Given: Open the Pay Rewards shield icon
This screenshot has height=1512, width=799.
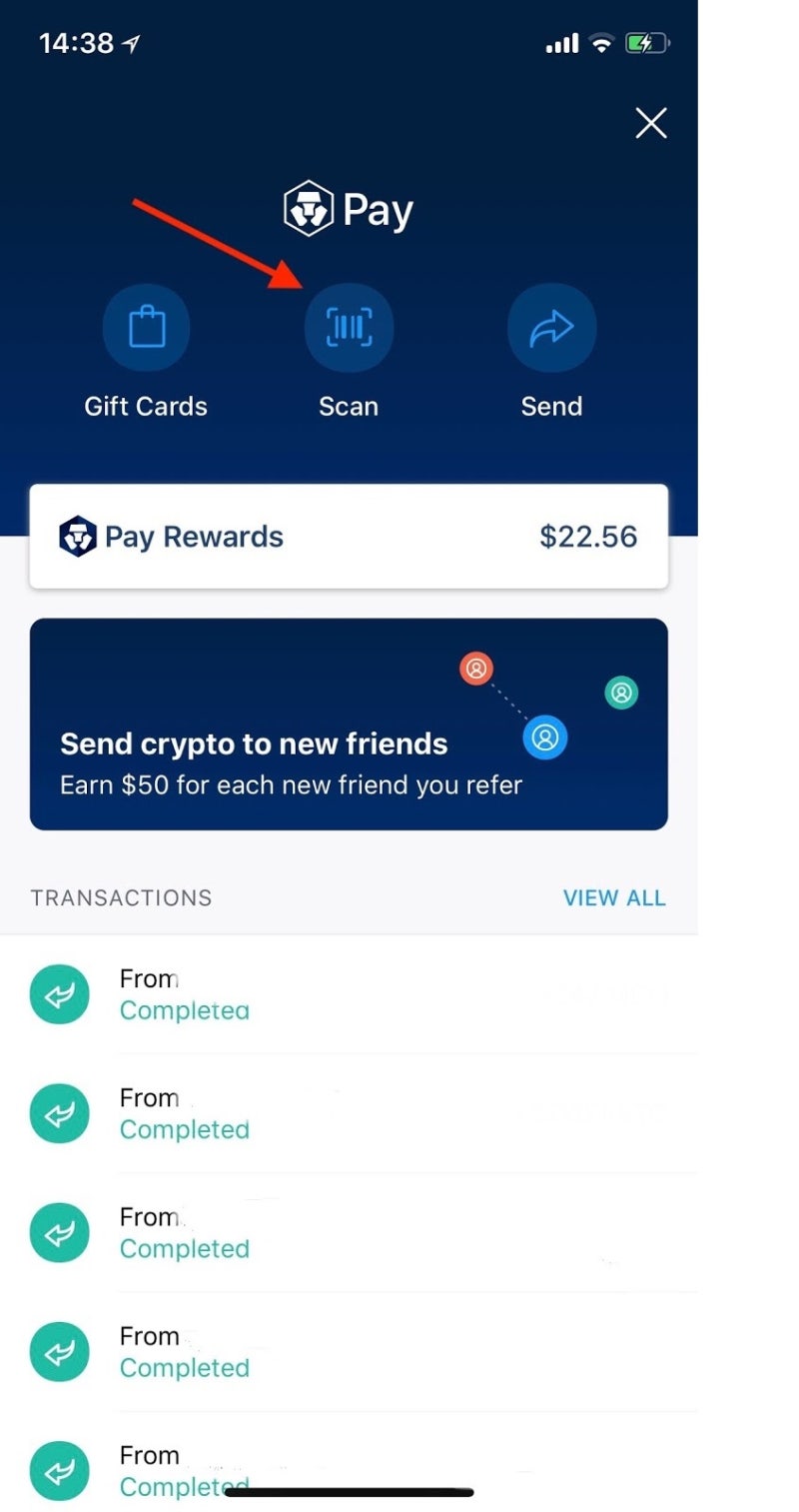Looking at the screenshot, I should [79, 536].
